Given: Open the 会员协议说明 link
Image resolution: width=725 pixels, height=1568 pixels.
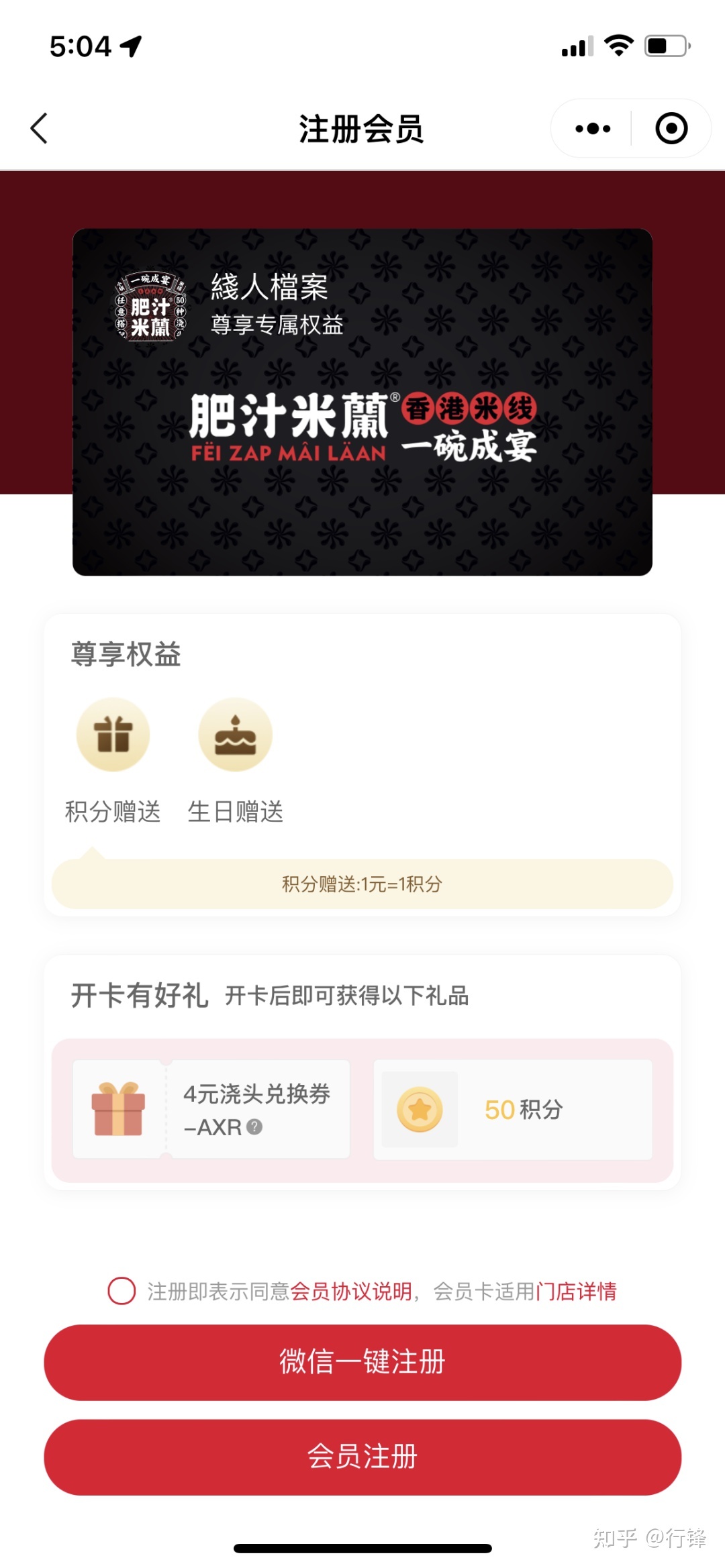Looking at the screenshot, I should pos(350,1291).
